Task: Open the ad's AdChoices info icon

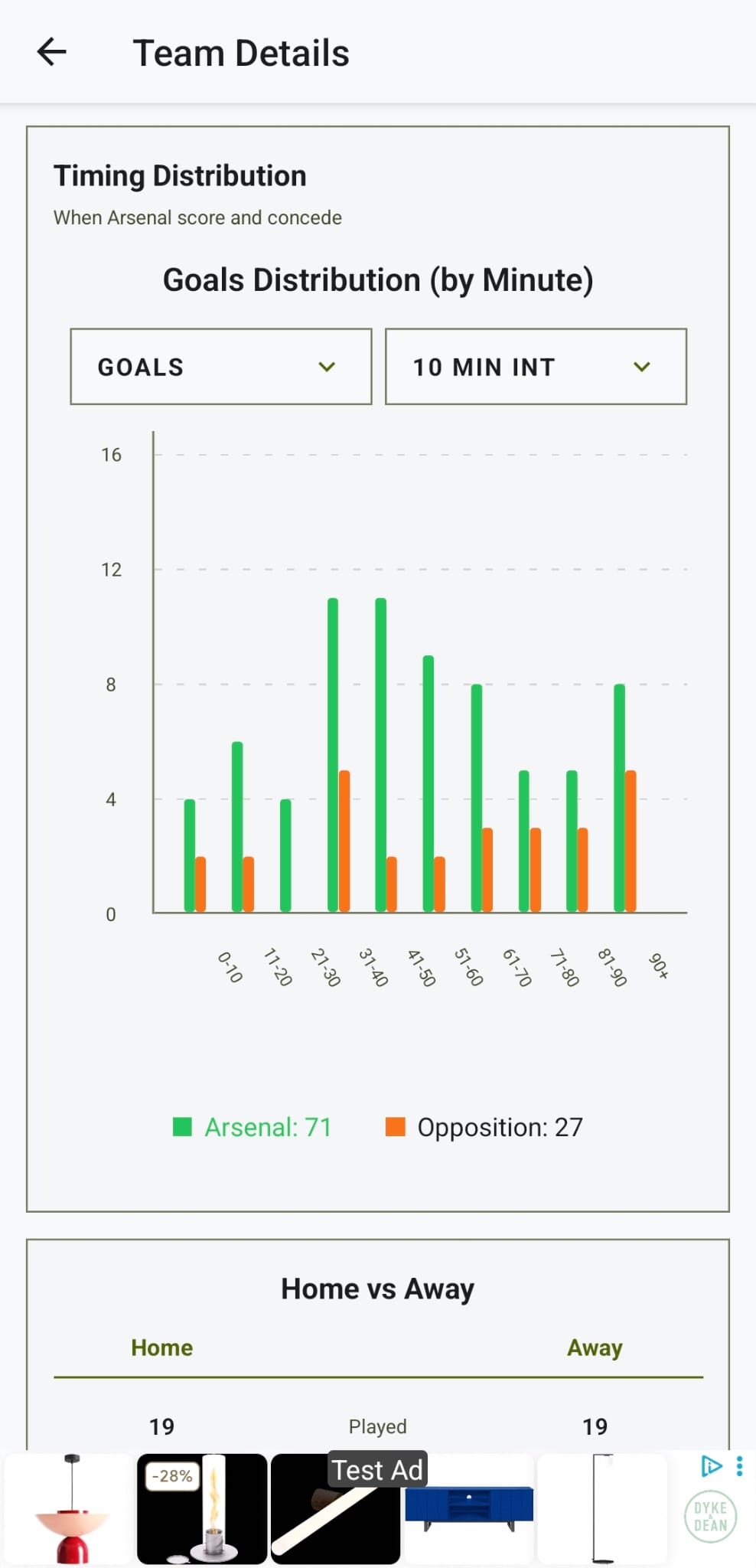Action: [x=712, y=1466]
